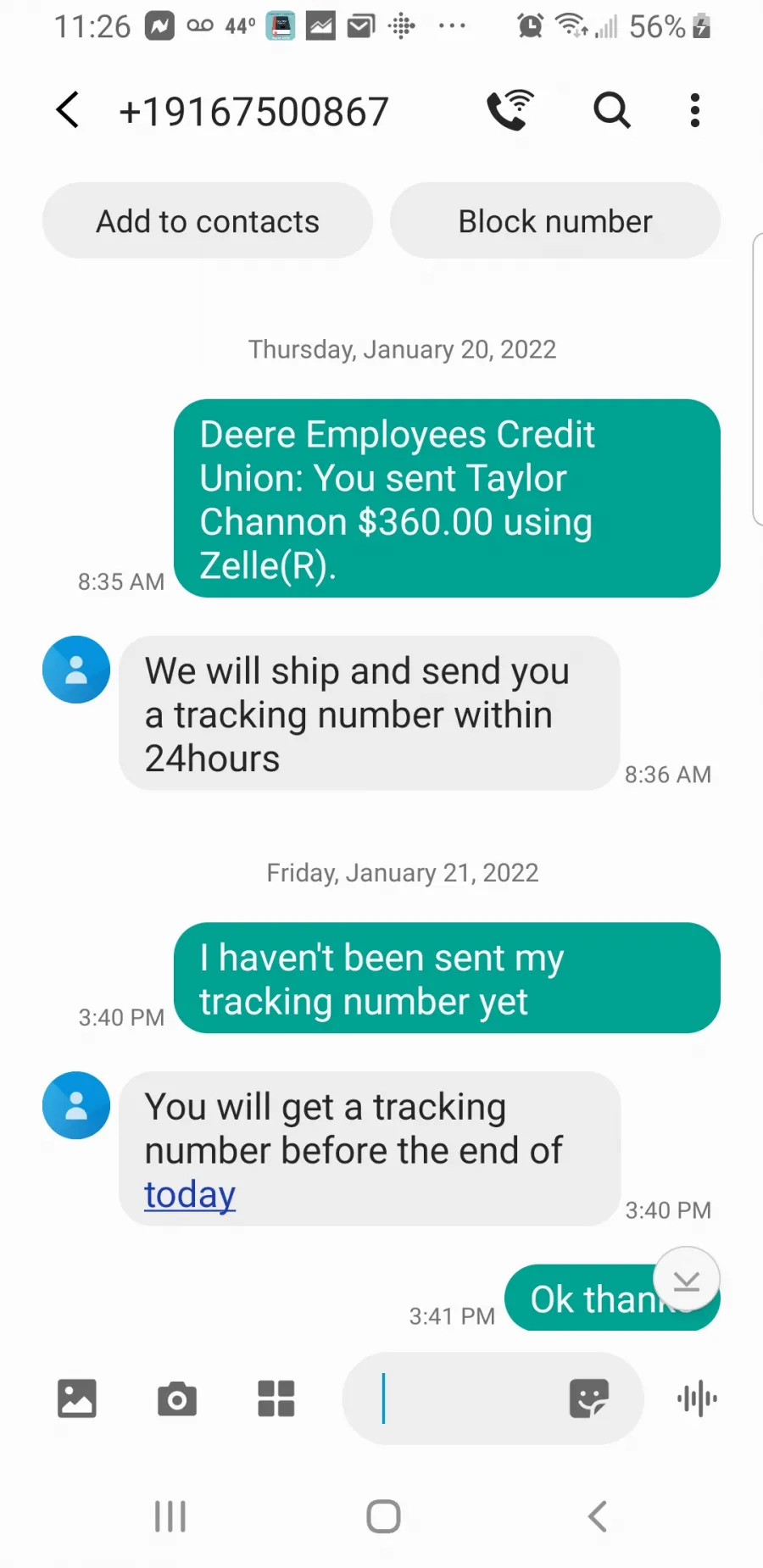Viewport: 763px width, 1568px height.
Task: Open recent apps from navigation bar
Action: pos(170,1516)
